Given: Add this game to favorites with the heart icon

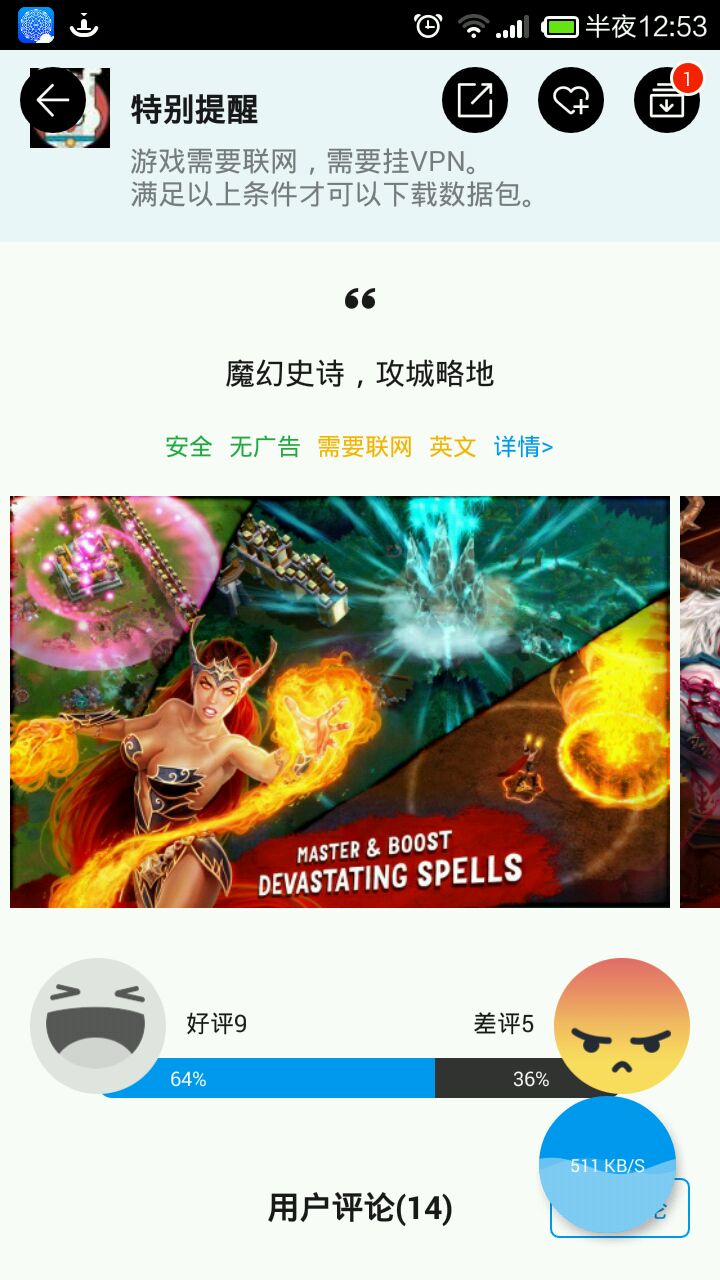Looking at the screenshot, I should 571,100.
